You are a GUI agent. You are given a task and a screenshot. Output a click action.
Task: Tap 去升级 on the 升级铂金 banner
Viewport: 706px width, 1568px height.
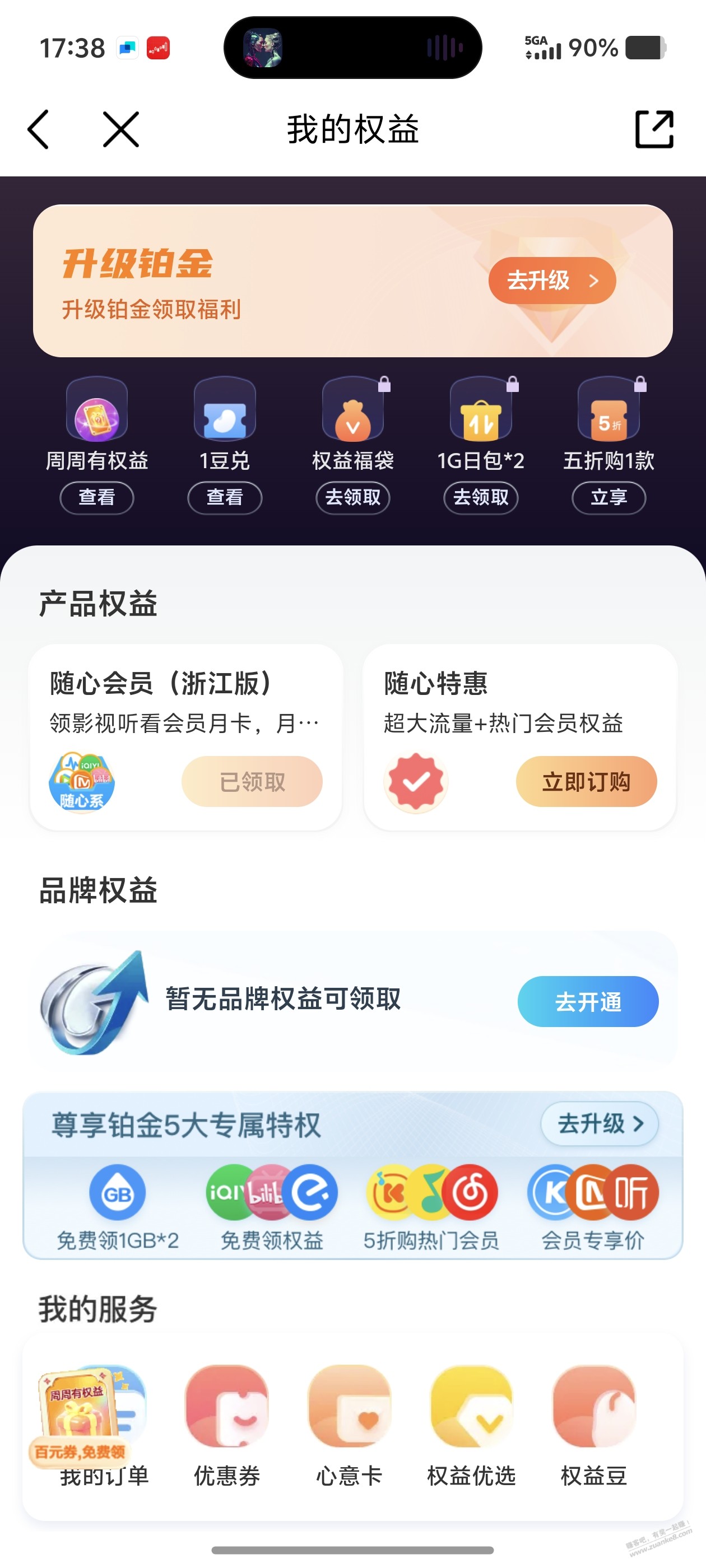[552, 281]
